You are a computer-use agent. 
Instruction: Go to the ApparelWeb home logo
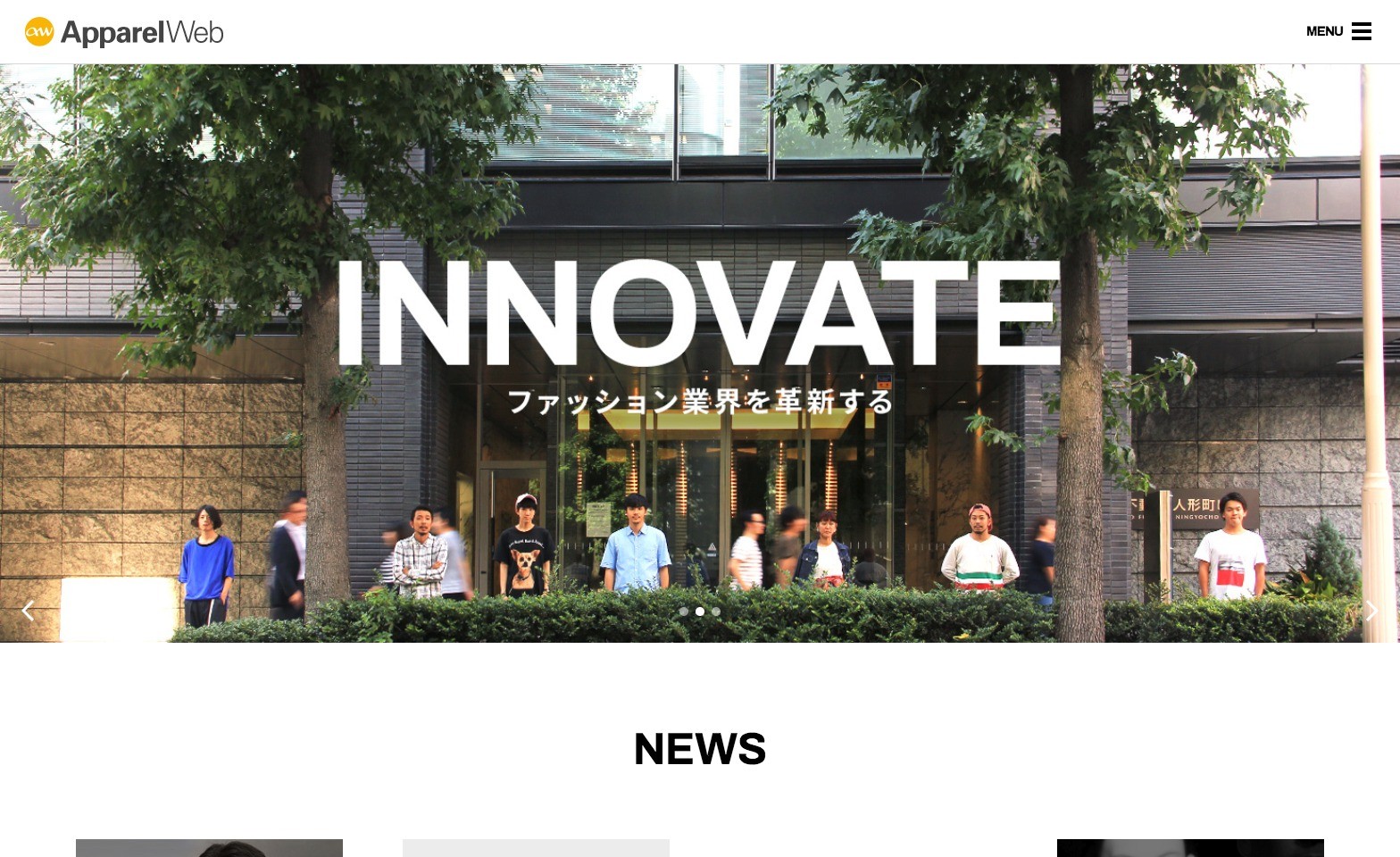pos(124,32)
